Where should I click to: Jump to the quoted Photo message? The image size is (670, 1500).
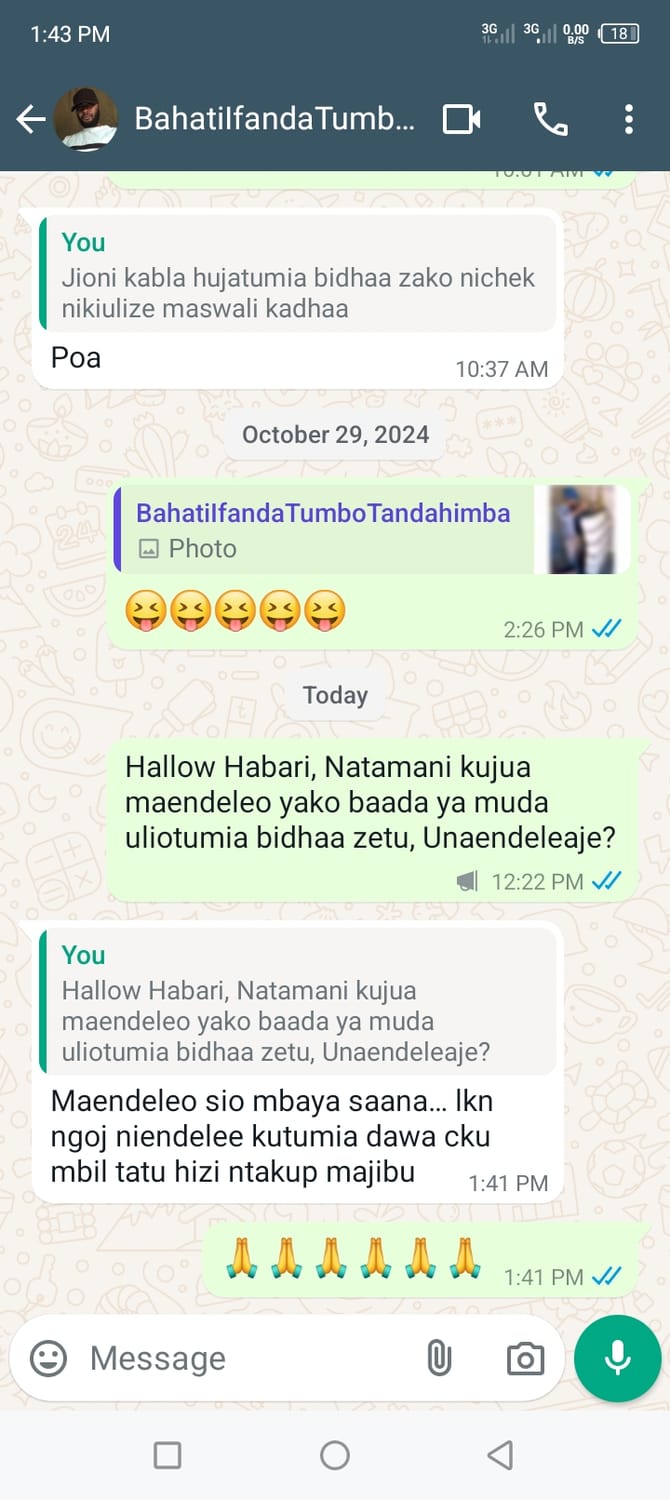(370, 530)
